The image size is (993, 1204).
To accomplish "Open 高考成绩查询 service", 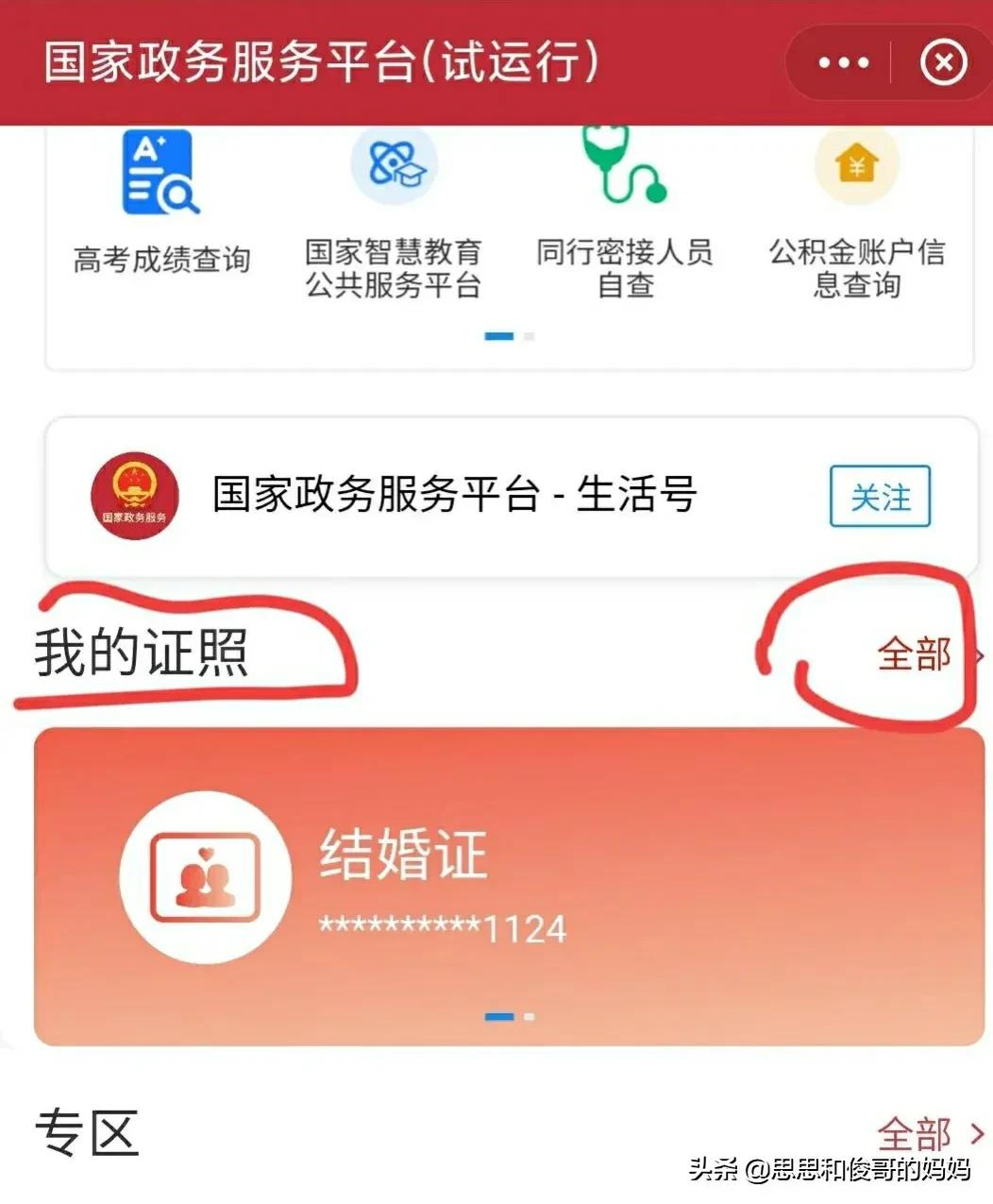I will 161,203.
